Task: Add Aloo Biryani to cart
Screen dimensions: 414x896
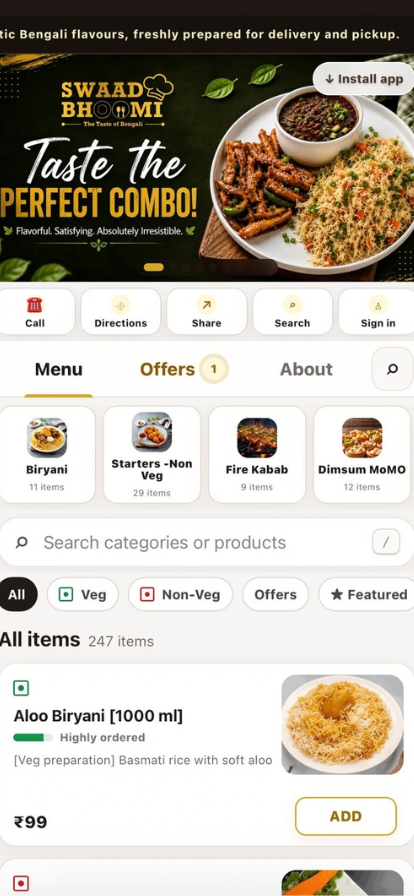Action: [346, 816]
